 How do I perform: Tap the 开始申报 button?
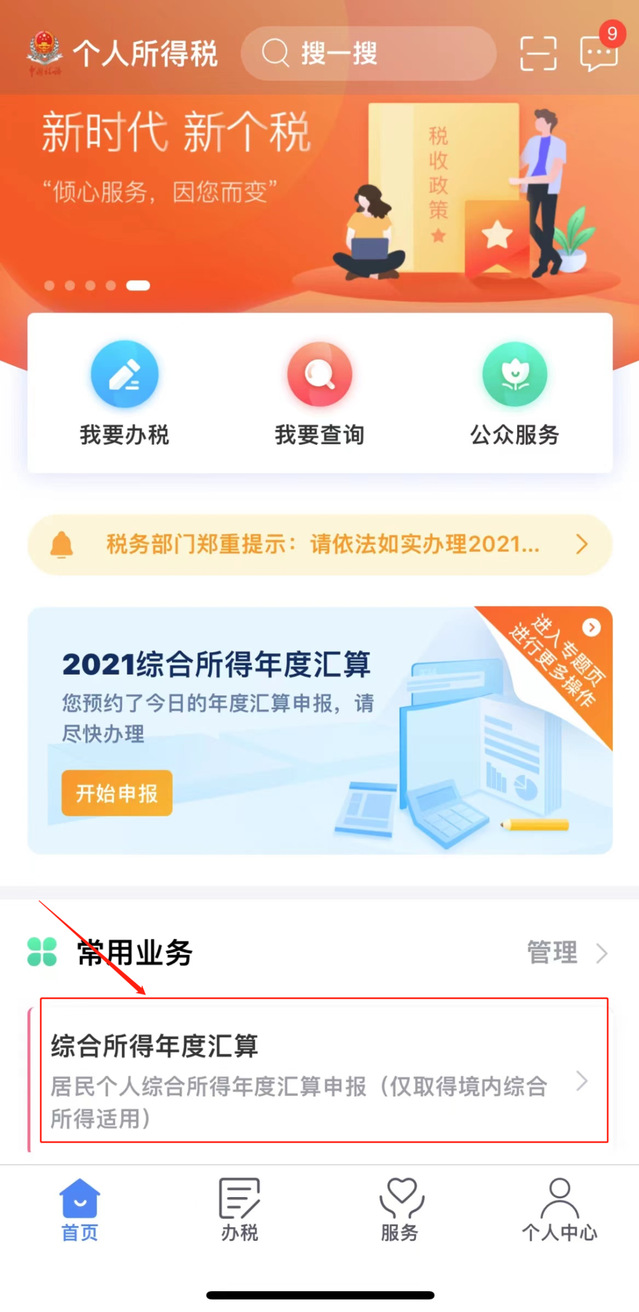(x=117, y=793)
